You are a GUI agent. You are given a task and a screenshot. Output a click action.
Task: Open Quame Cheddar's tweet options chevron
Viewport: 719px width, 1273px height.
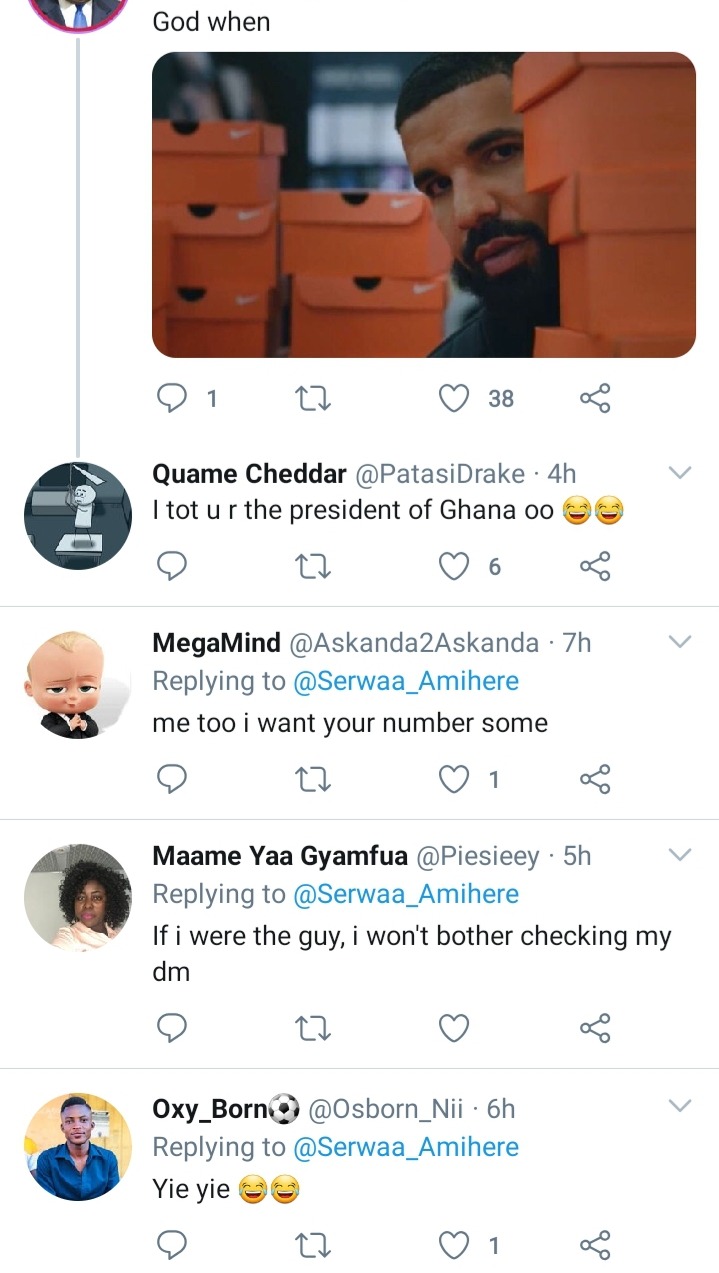(680, 473)
